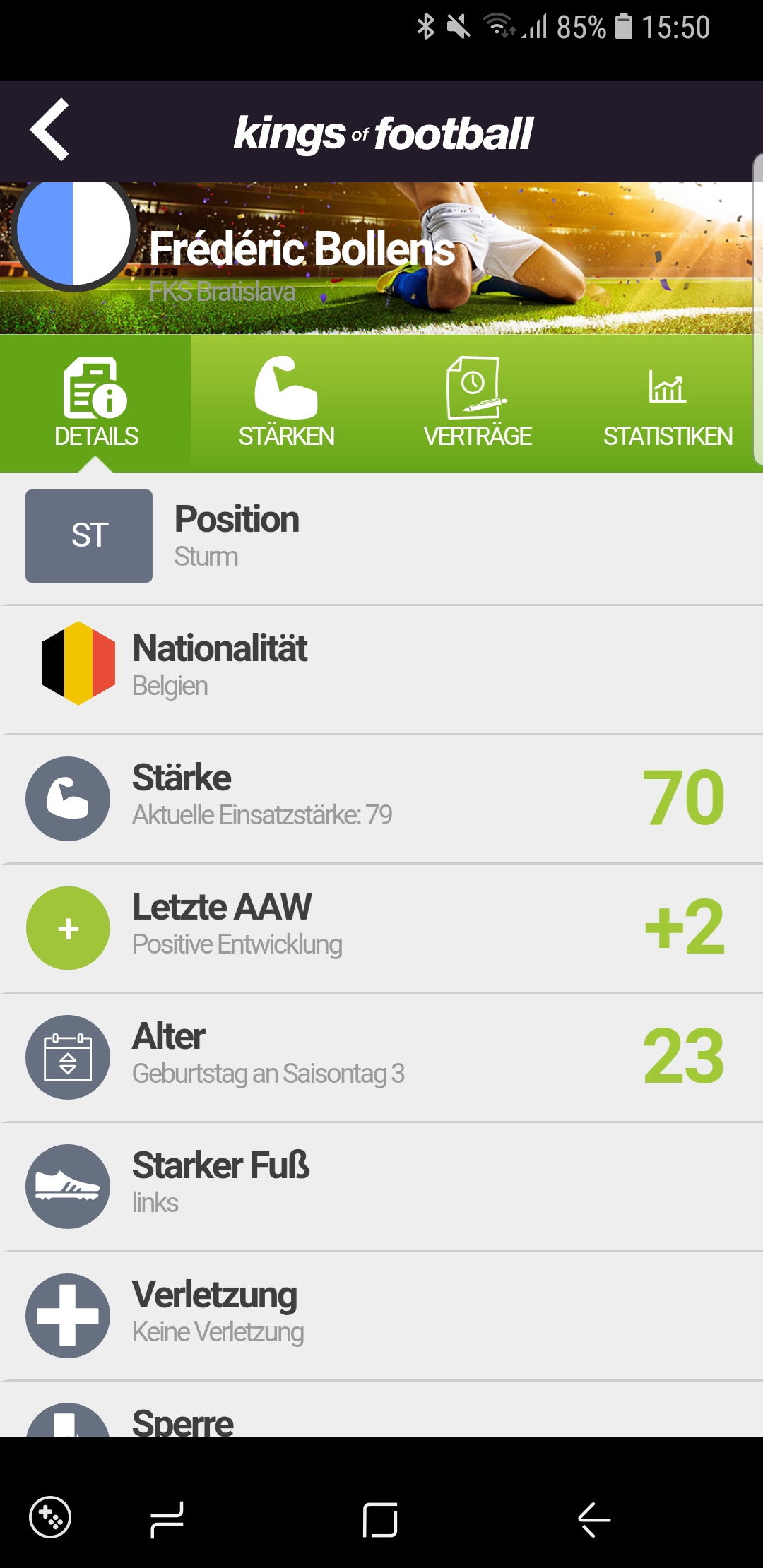763x1568 pixels.
Task: Open the recent apps button
Action: (167, 1519)
